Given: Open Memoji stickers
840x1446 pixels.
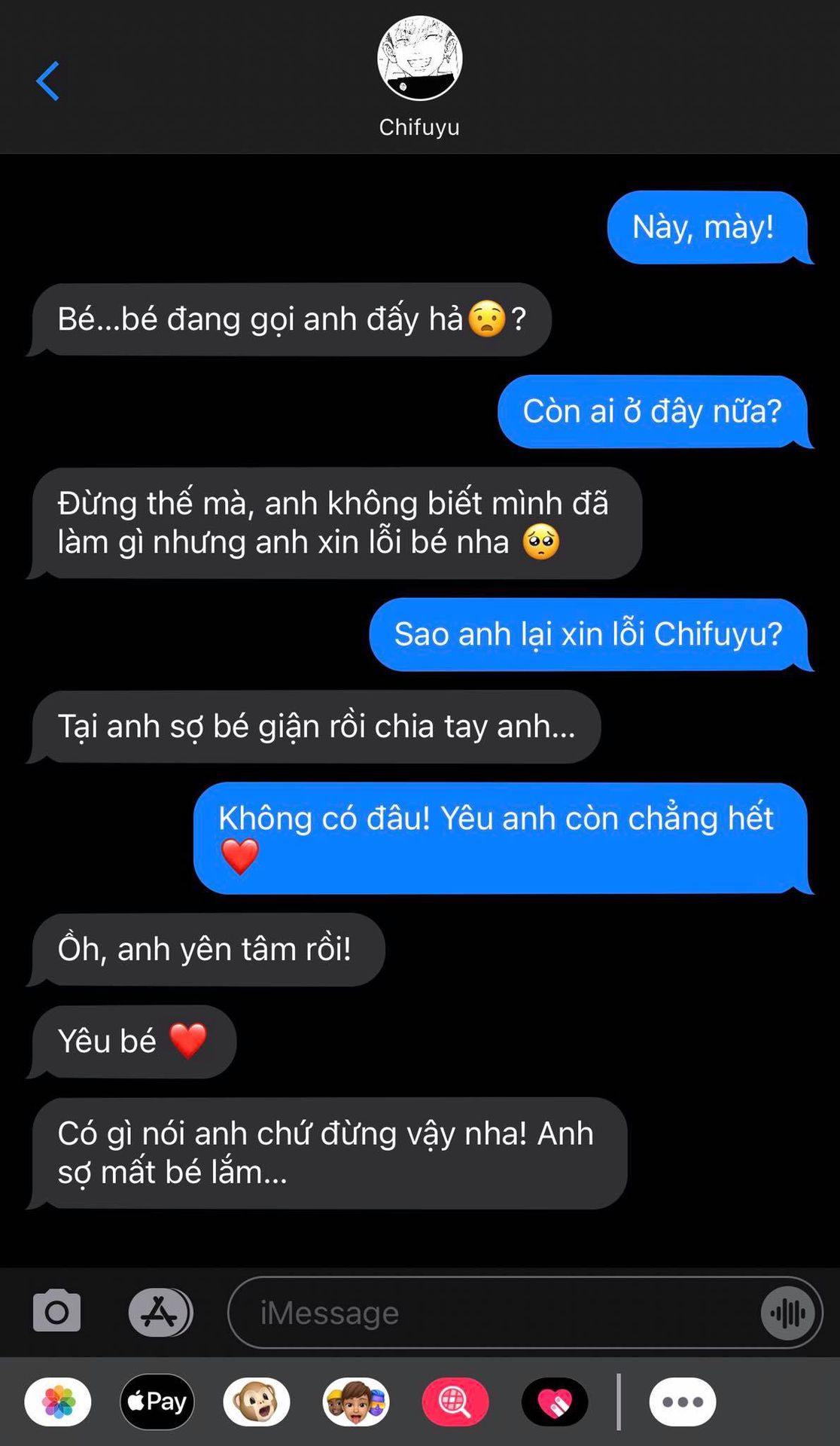Looking at the screenshot, I should pyautogui.click(x=356, y=1402).
